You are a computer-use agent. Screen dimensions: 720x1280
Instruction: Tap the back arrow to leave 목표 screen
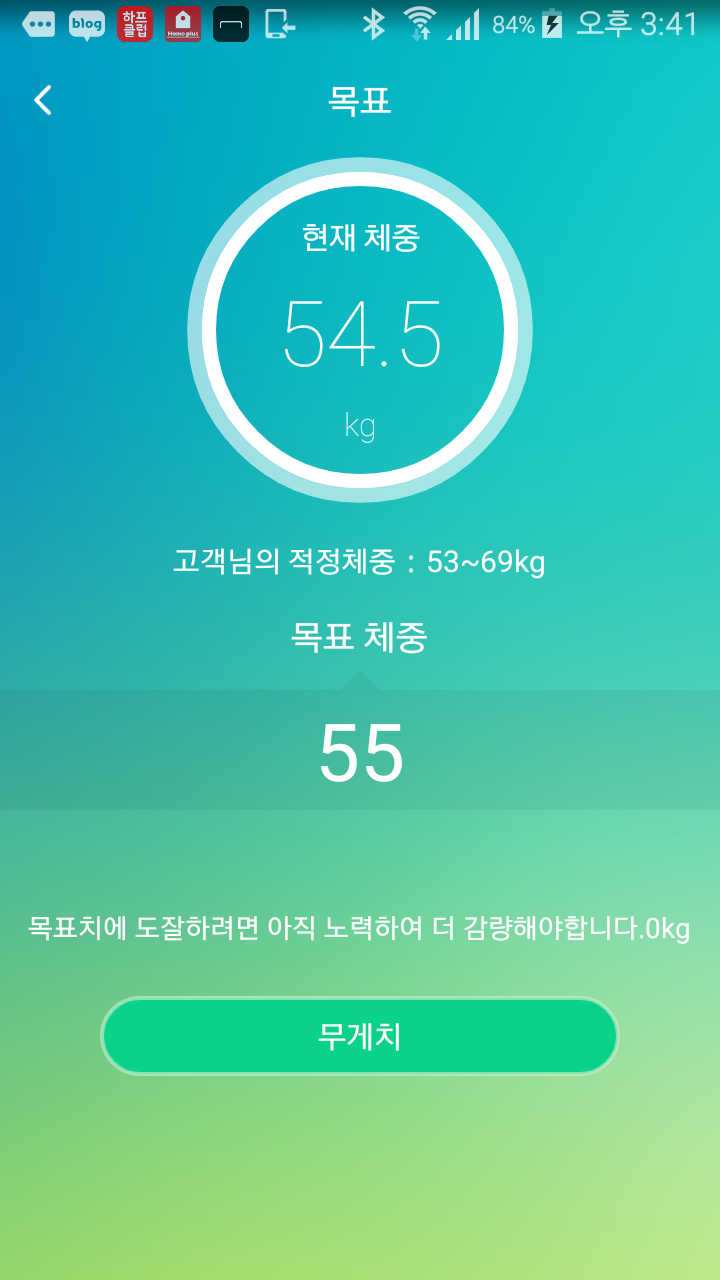click(42, 100)
